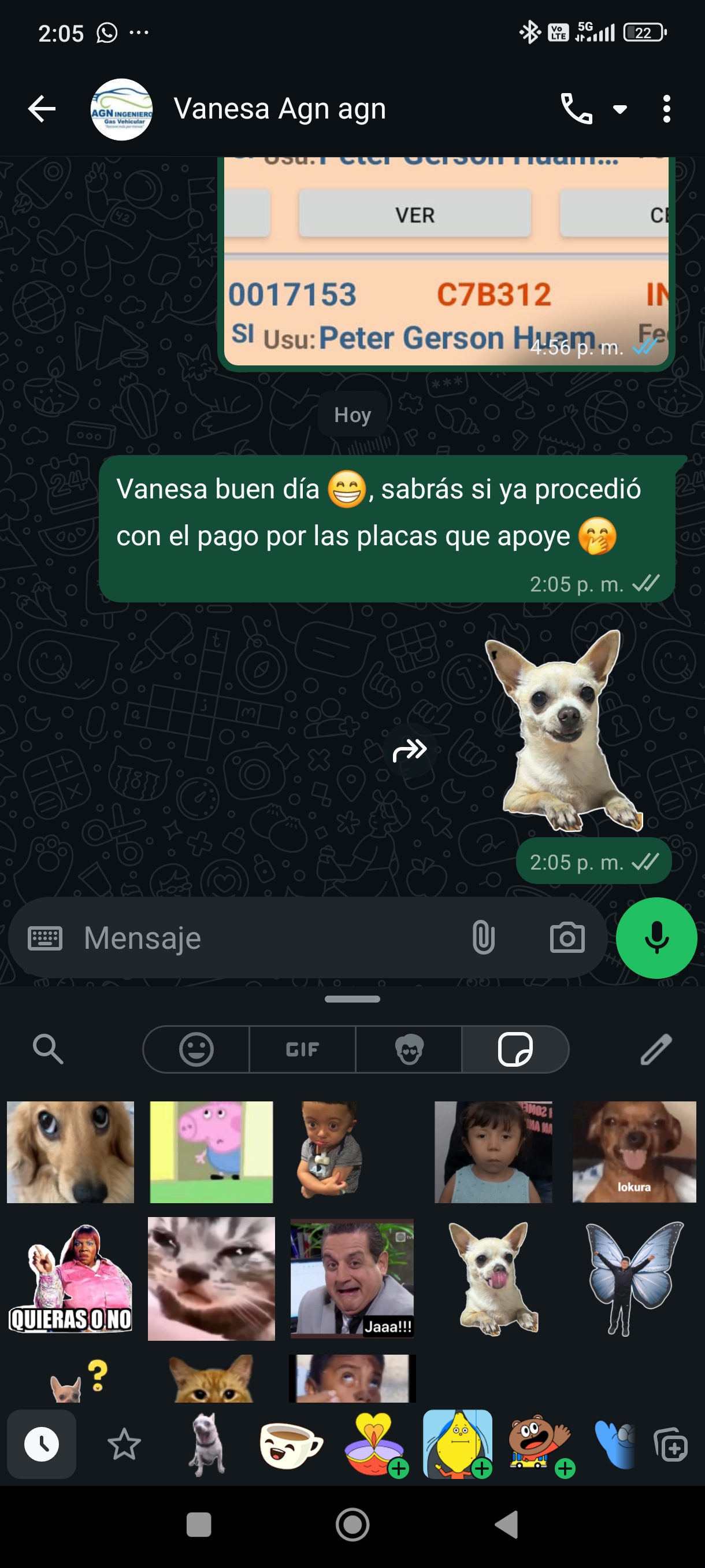
Task: Open Vanesa Agn agn contact info
Action: click(279, 110)
